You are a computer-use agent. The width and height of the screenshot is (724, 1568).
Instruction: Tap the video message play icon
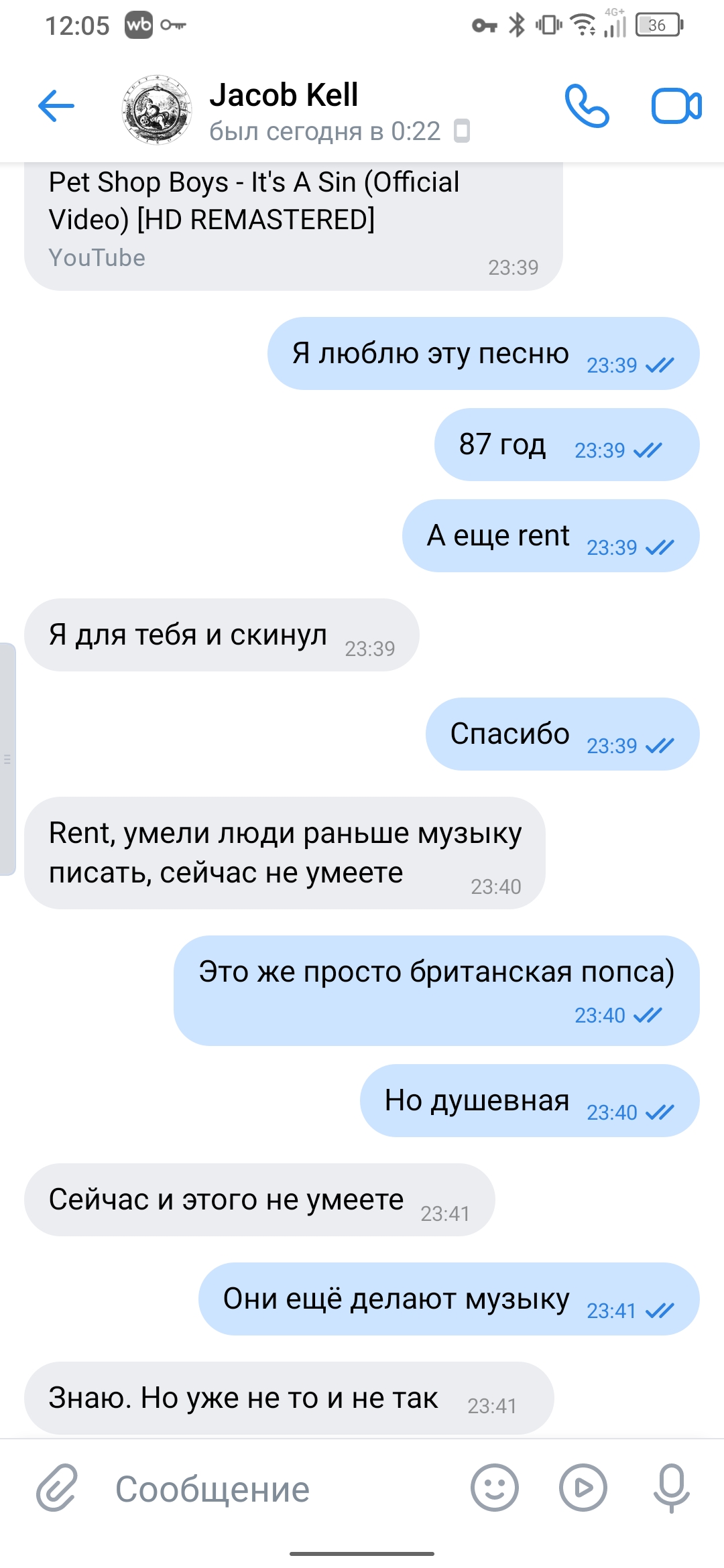pos(583,1488)
